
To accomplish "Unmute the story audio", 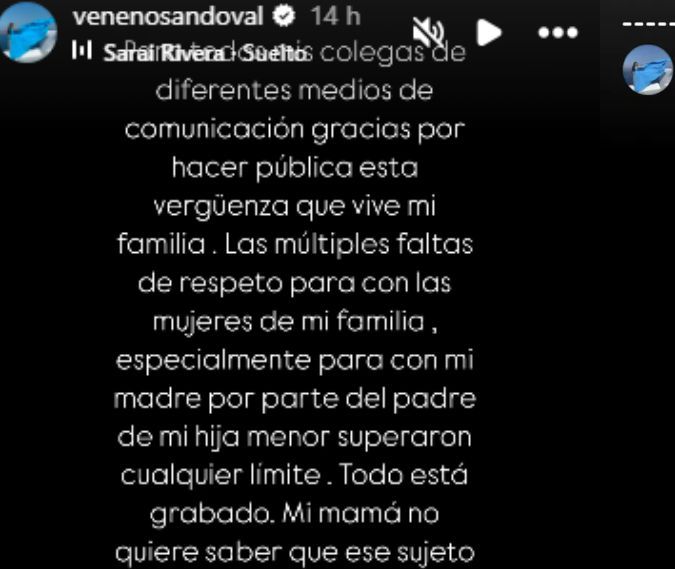I will point(430,32).
